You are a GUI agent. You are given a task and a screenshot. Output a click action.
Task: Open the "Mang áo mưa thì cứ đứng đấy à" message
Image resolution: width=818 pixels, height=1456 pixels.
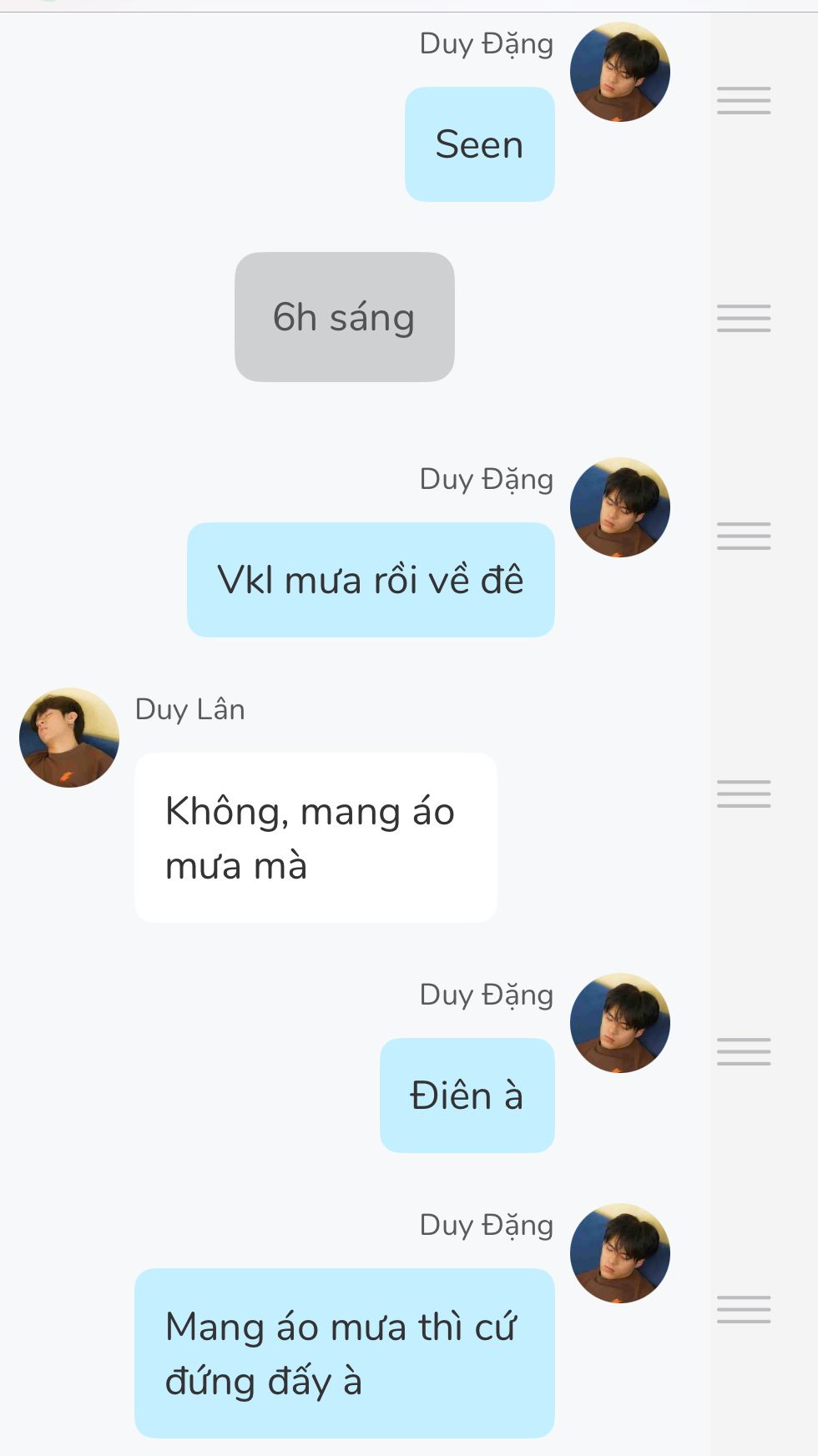(344, 1353)
